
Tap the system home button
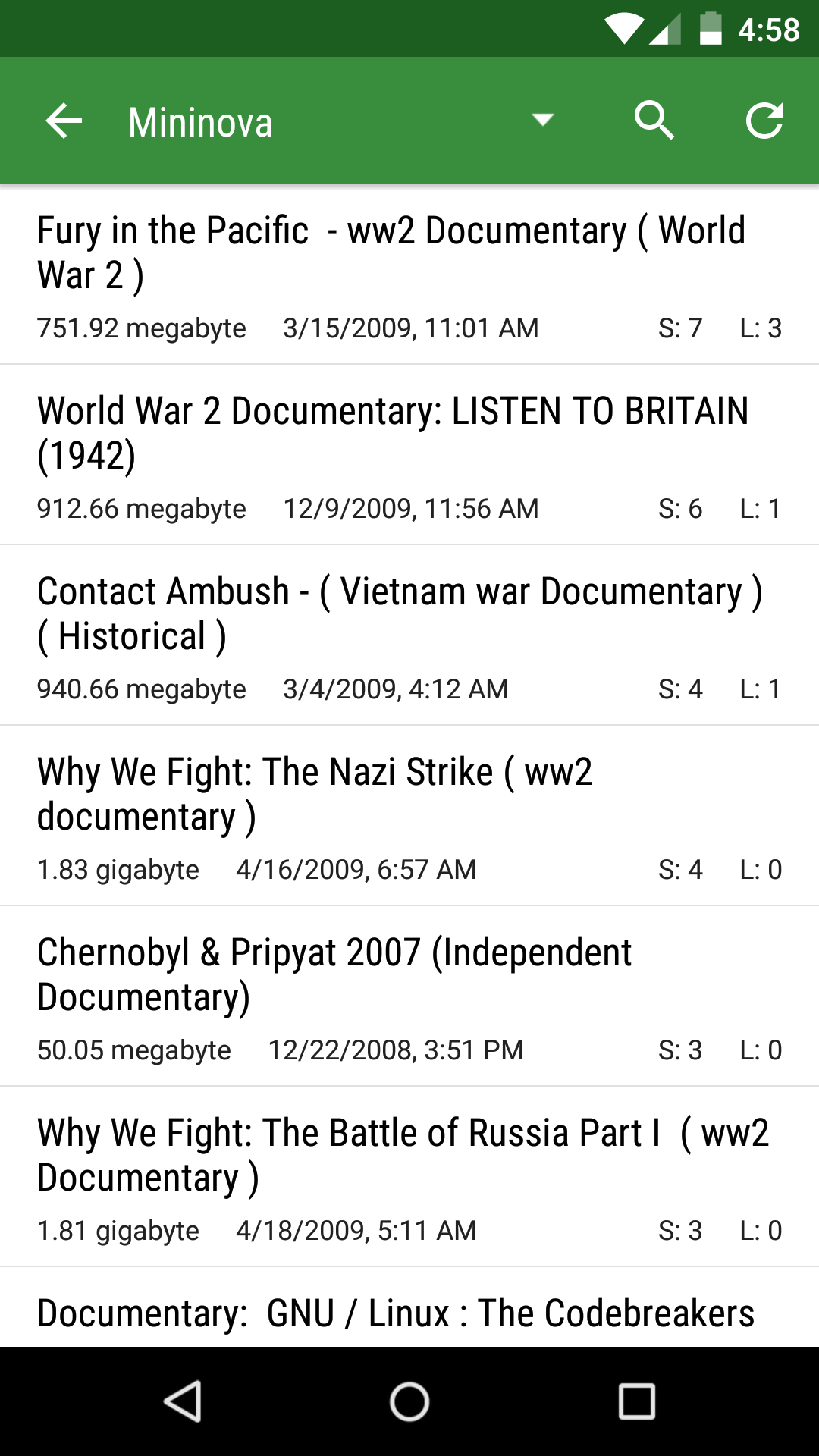pyautogui.click(x=409, y=1401)
